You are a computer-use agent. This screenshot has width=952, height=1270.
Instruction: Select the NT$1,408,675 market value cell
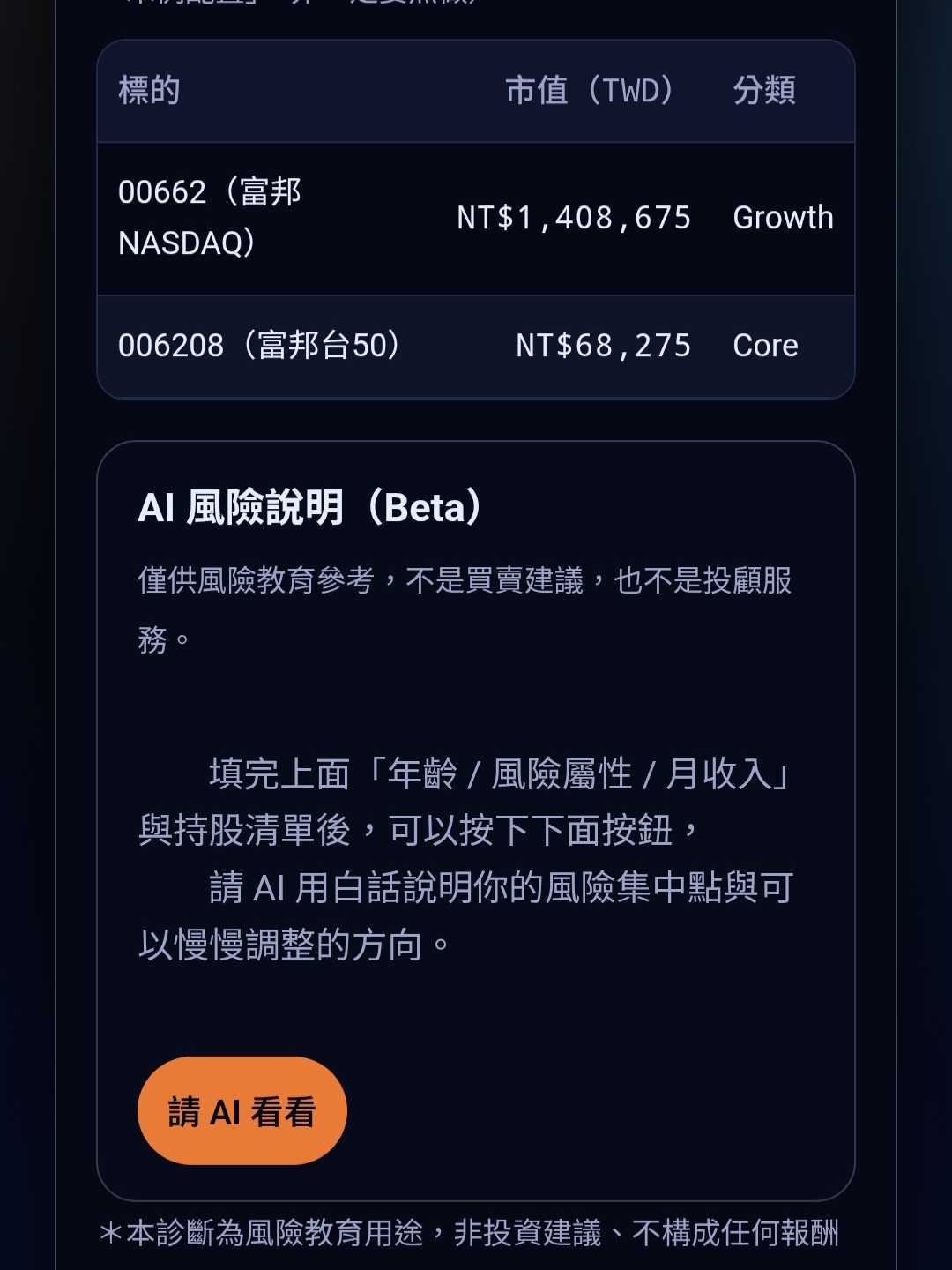coord(575,218)
